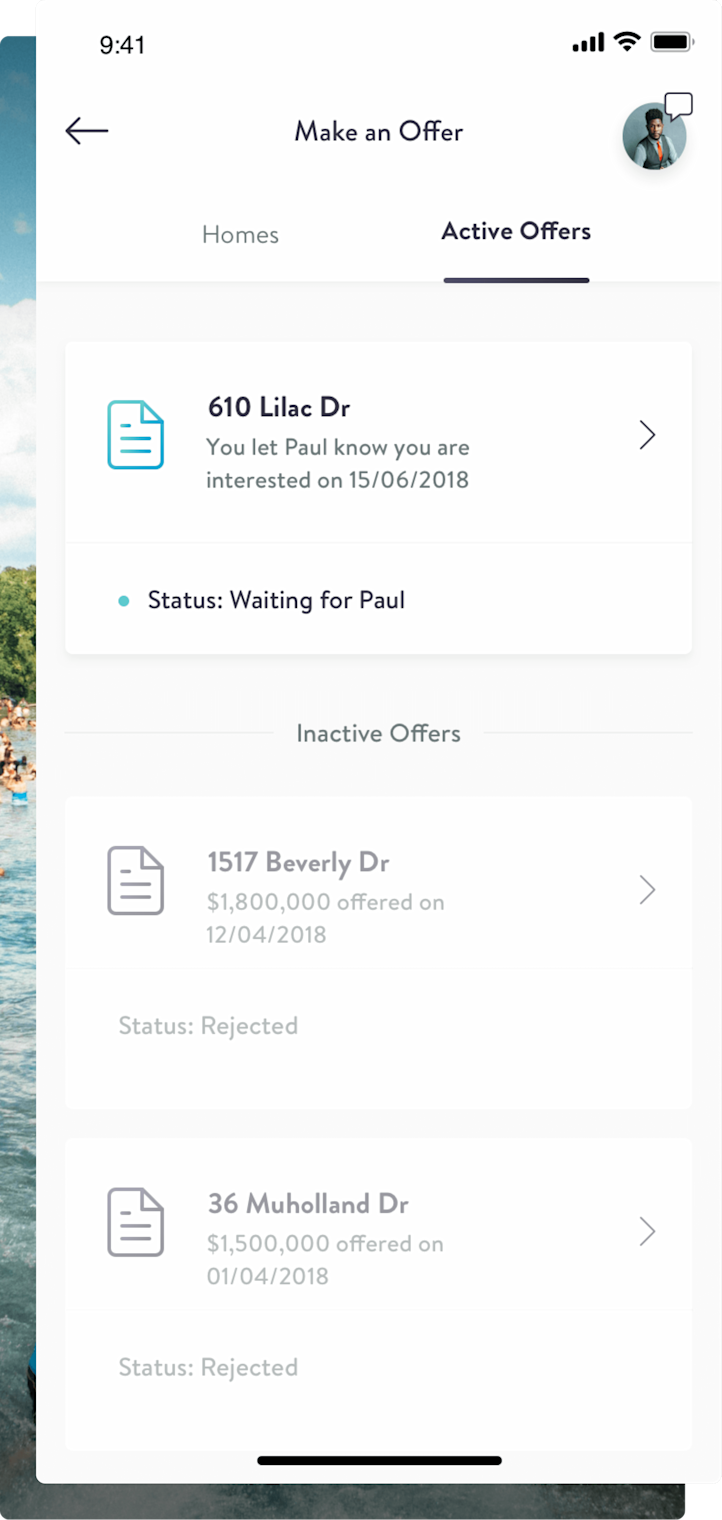The height and width of the screenshot is (1520, 722).
Task: Go back using the arrow icon
Action: 87,131
